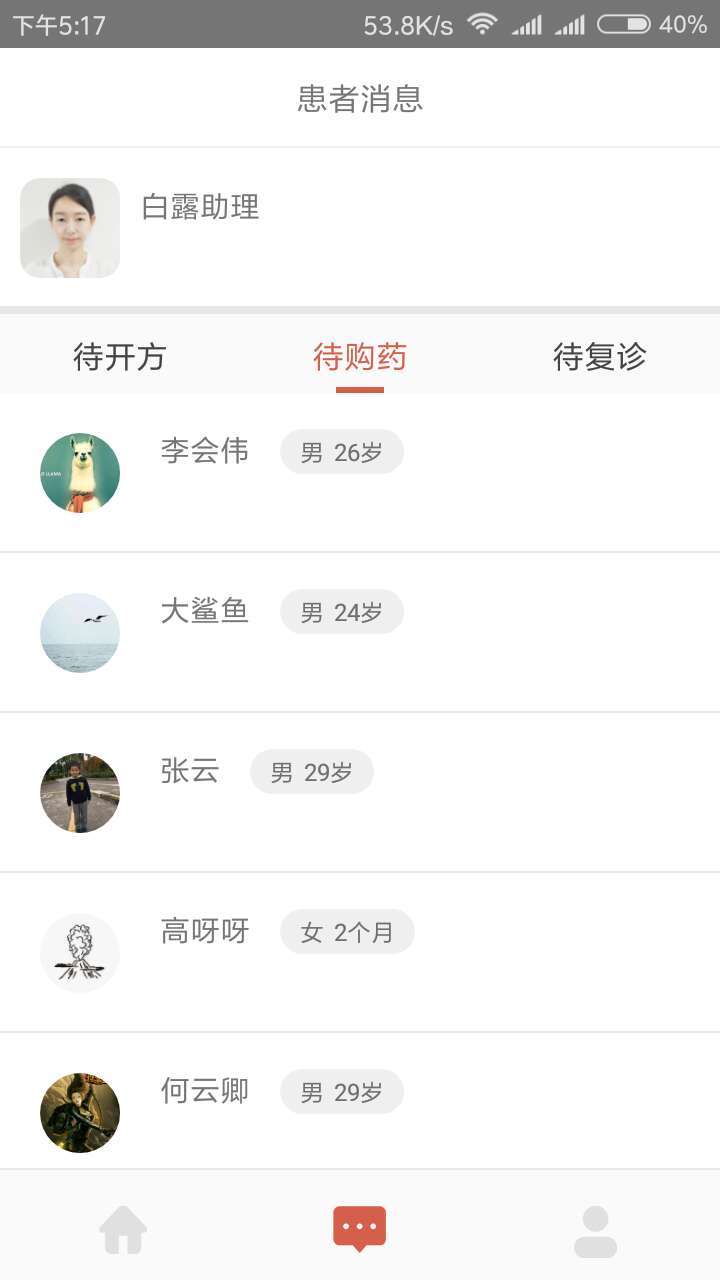Click 大鲨鱼's ocean avatar picture

[x=80, y=632]
